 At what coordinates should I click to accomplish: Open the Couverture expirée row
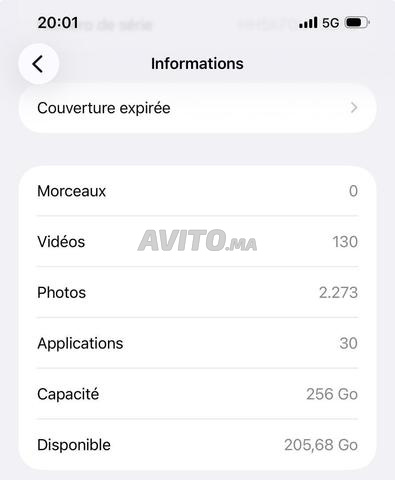coord(198,108)
